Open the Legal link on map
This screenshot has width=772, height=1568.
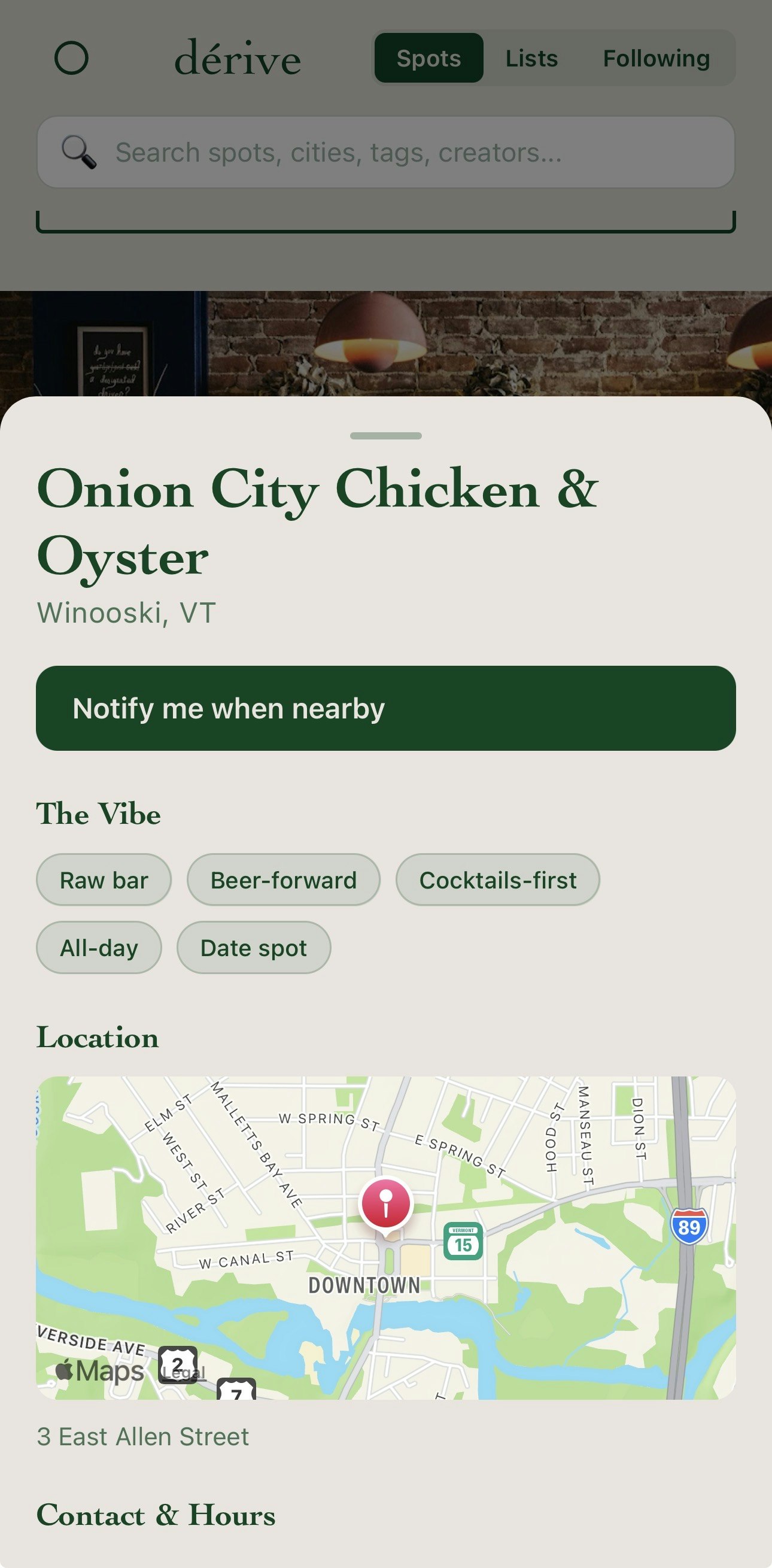click(184, 1372)
